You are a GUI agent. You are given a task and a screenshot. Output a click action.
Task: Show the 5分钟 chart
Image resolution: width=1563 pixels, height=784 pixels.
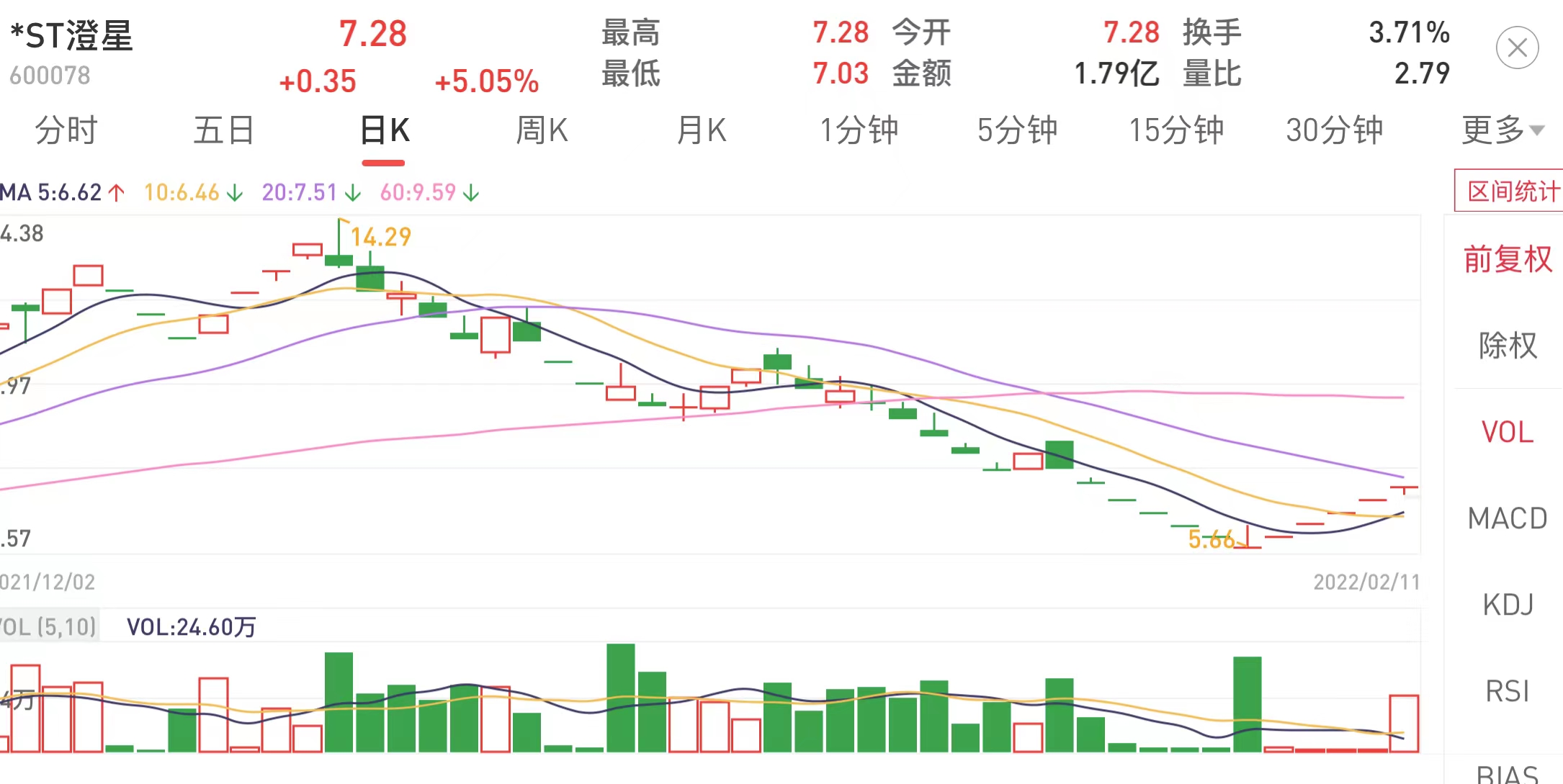[x=1017, y=130]
